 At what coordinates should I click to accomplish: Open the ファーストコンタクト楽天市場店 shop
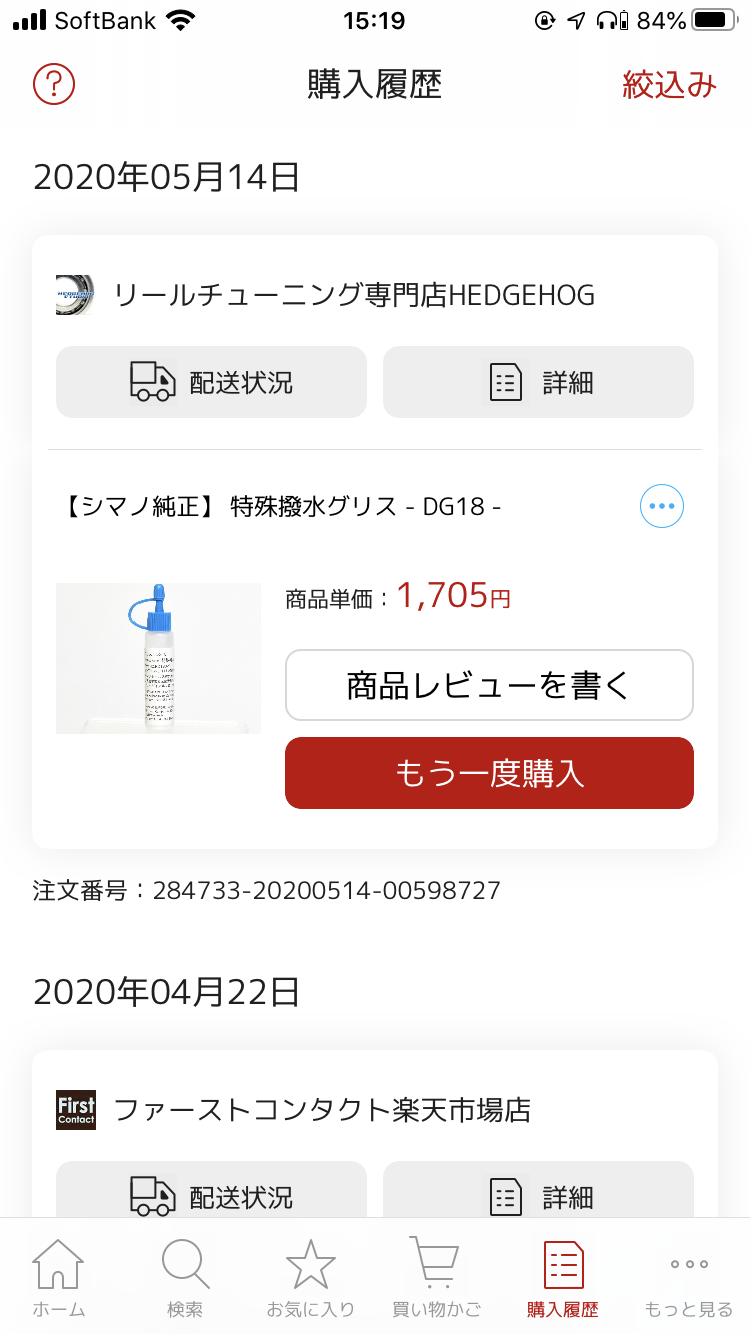coord(293,1110)
